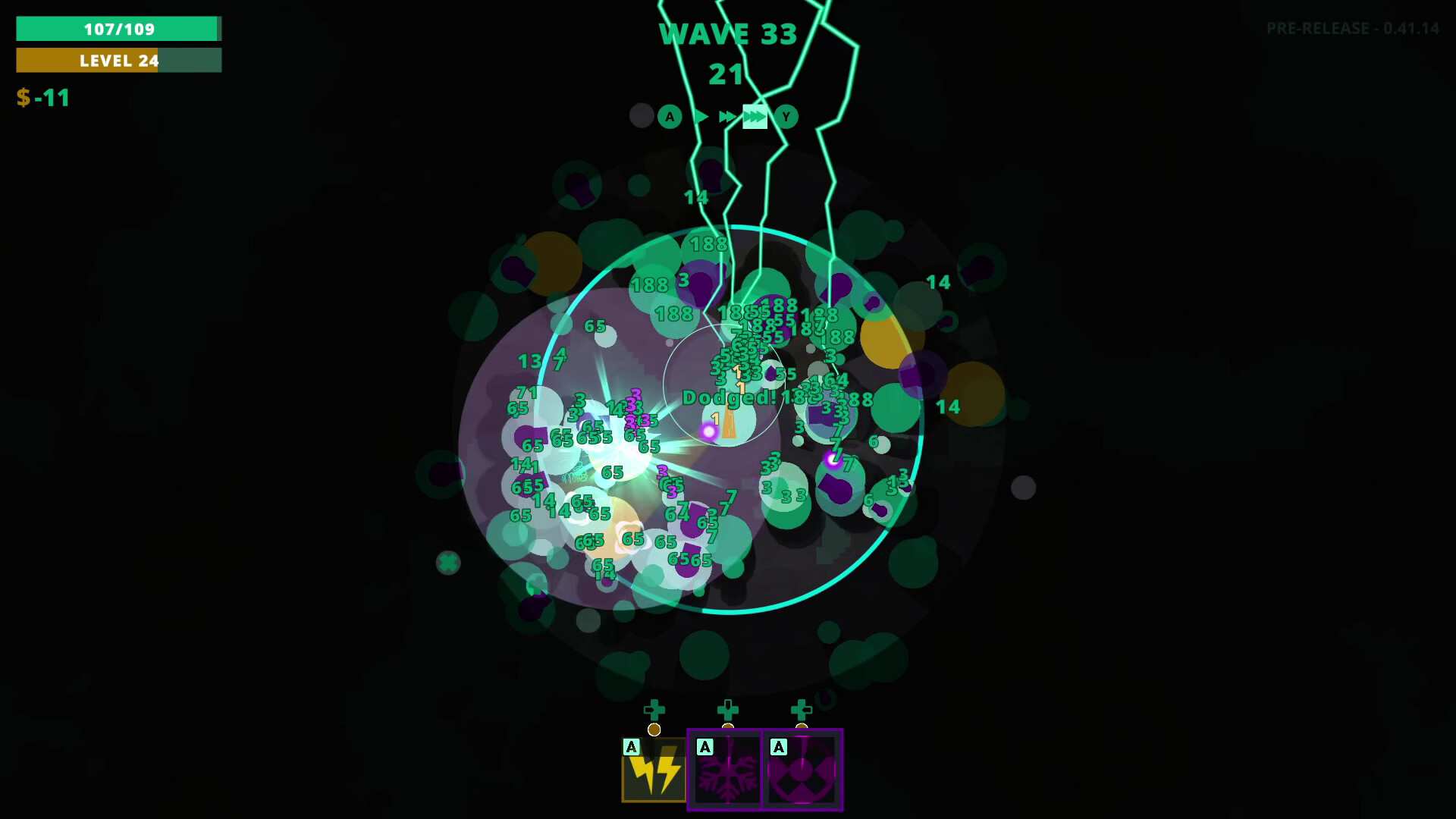Set game speed to double fast-forward

pos(727,117)
